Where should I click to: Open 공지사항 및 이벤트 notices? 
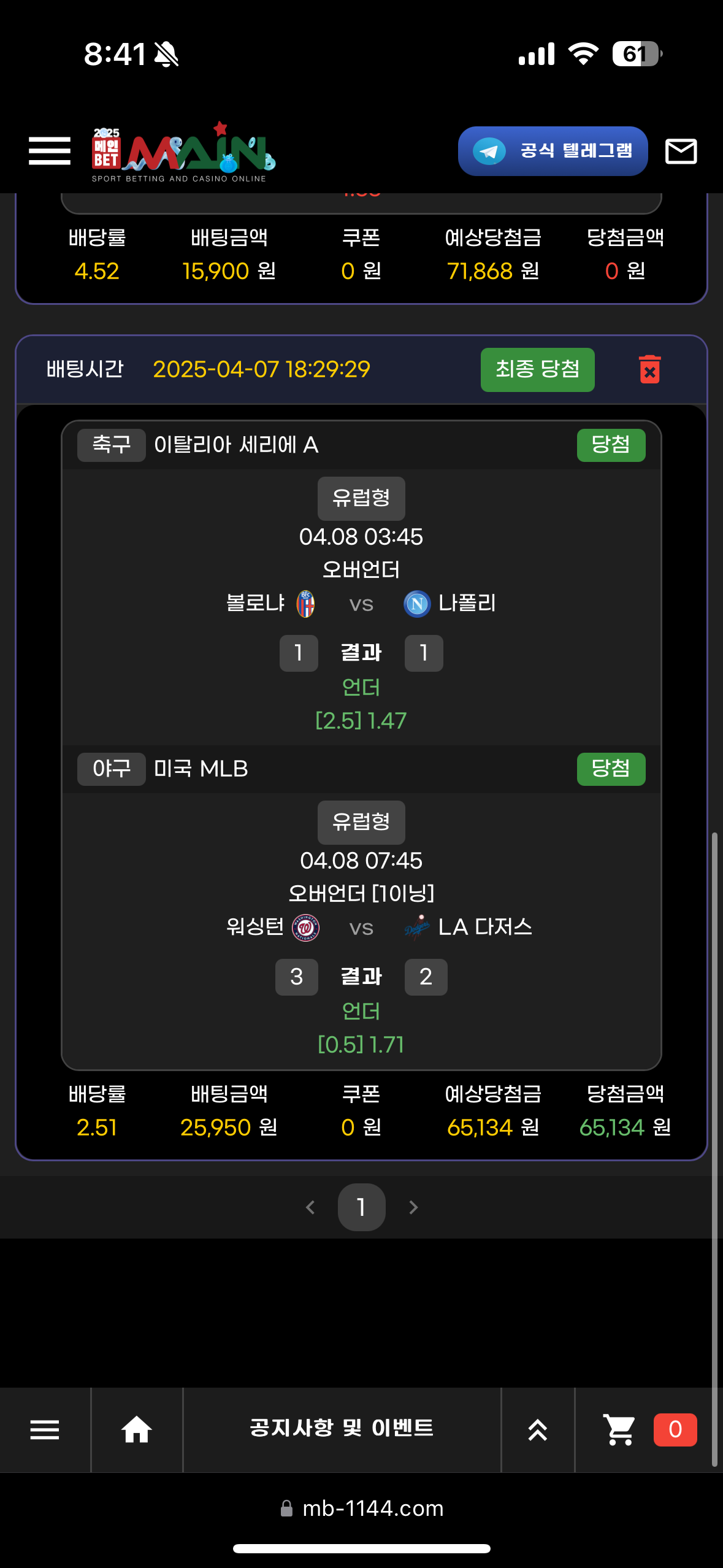342,1428
